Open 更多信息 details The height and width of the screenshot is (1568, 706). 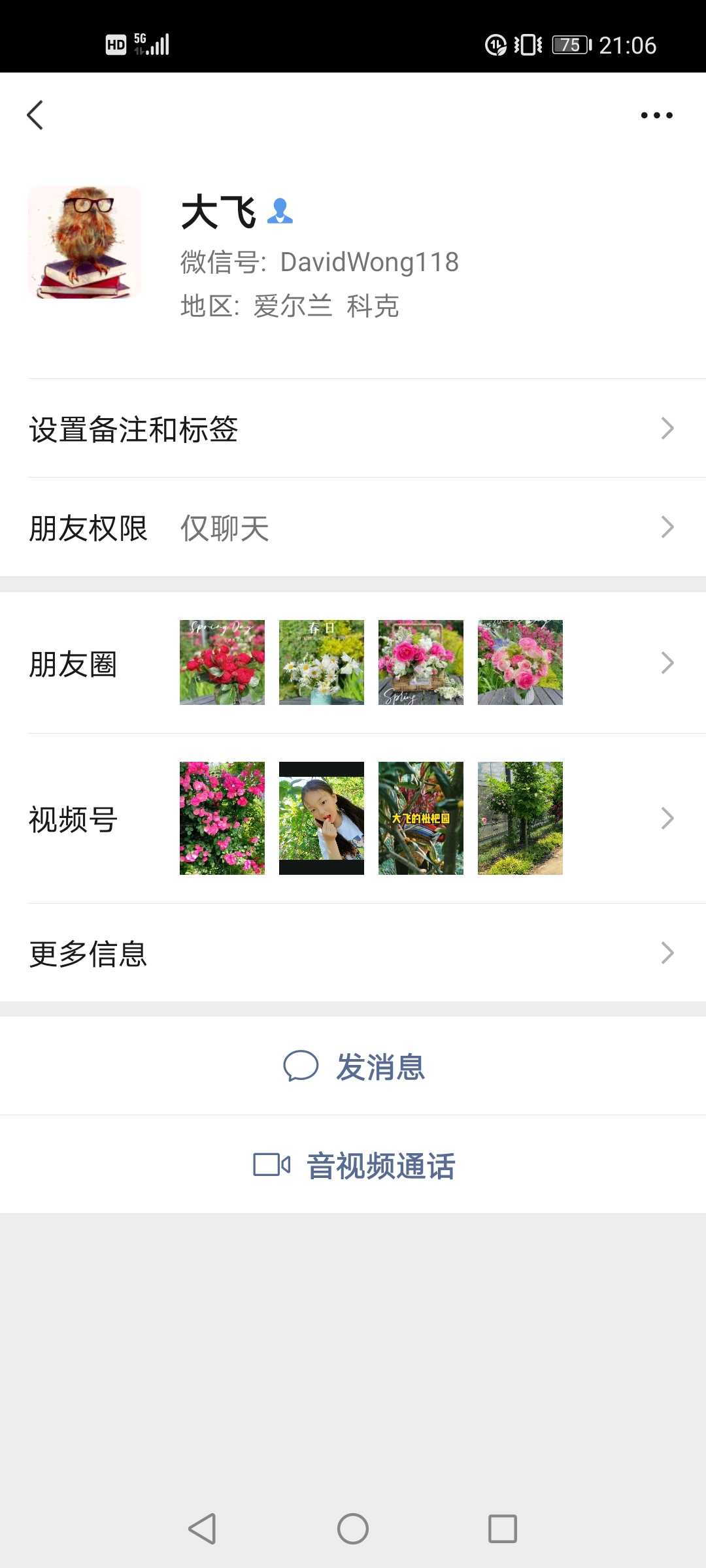coord(353,953)
